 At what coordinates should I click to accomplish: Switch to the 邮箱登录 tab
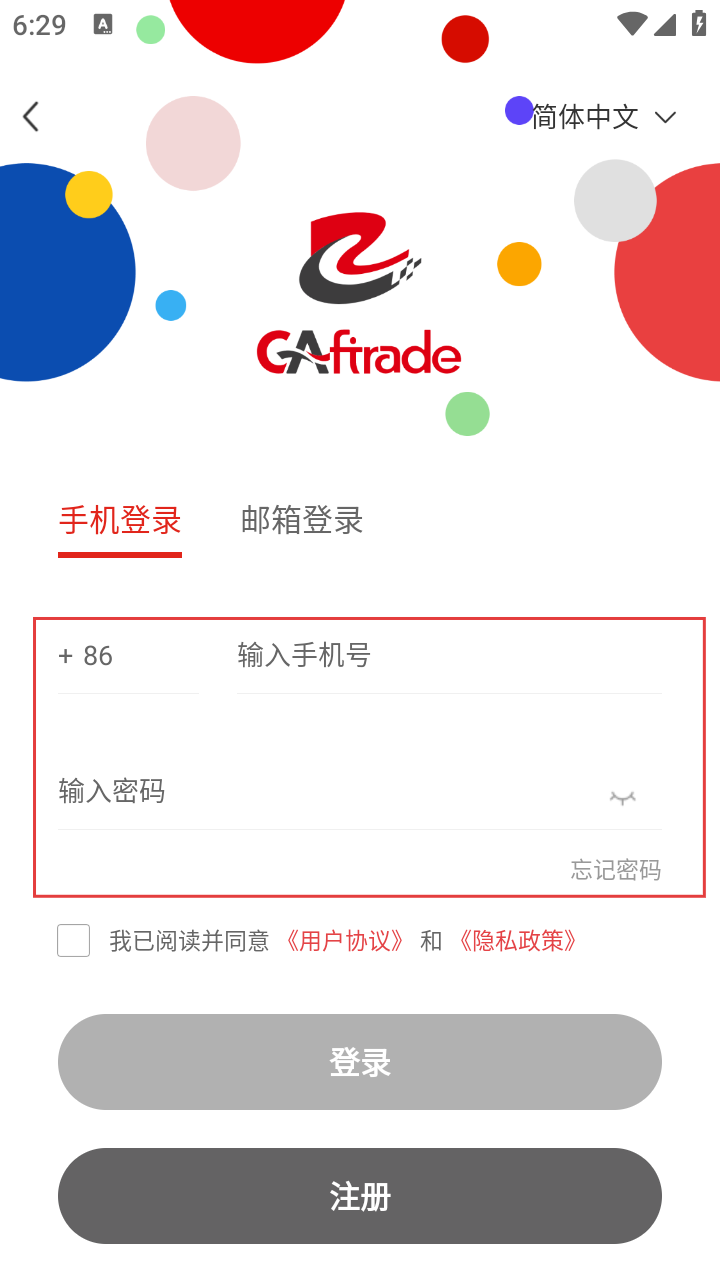[301, 521]
